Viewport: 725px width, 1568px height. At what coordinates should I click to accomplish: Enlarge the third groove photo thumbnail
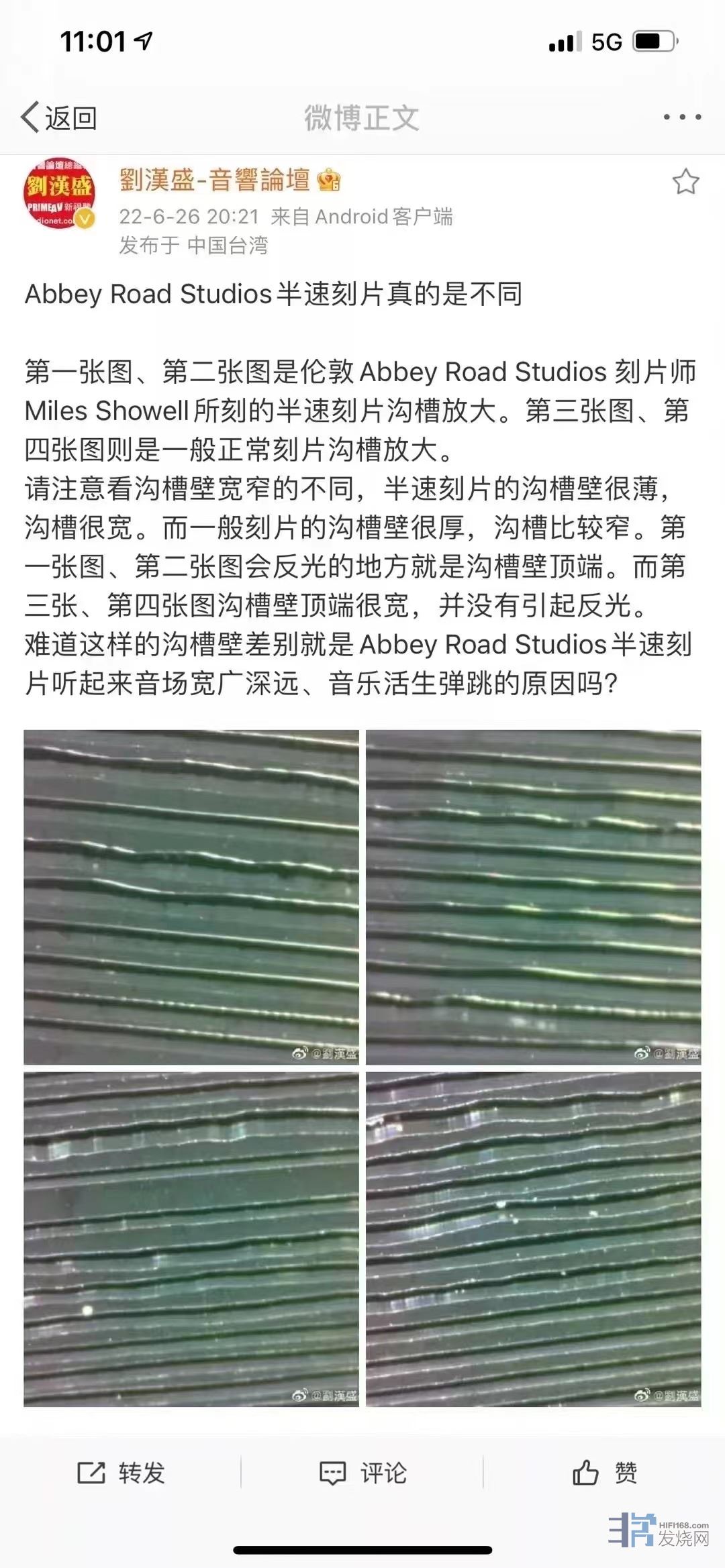click(191, 1239)
